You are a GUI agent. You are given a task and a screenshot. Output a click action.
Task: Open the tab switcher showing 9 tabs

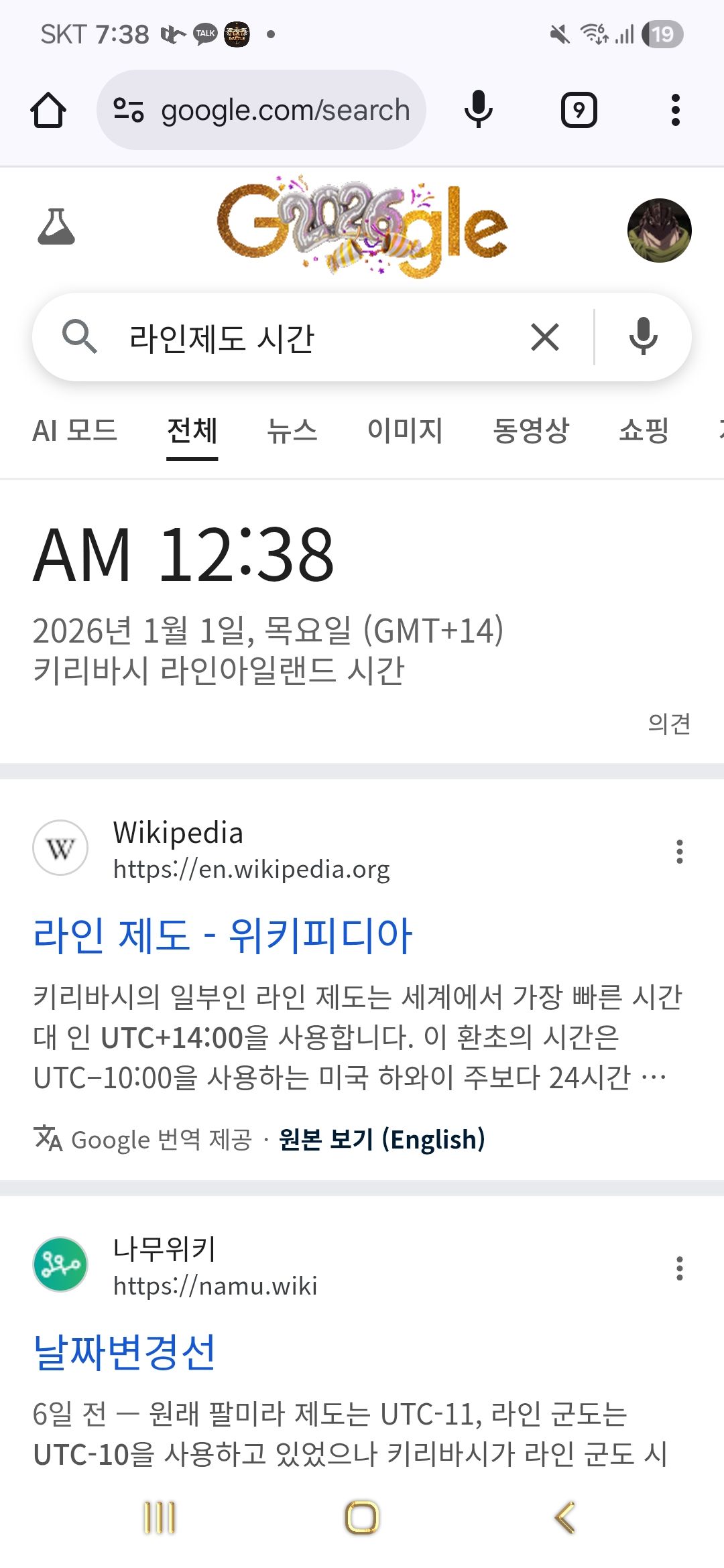pos(578,110)
